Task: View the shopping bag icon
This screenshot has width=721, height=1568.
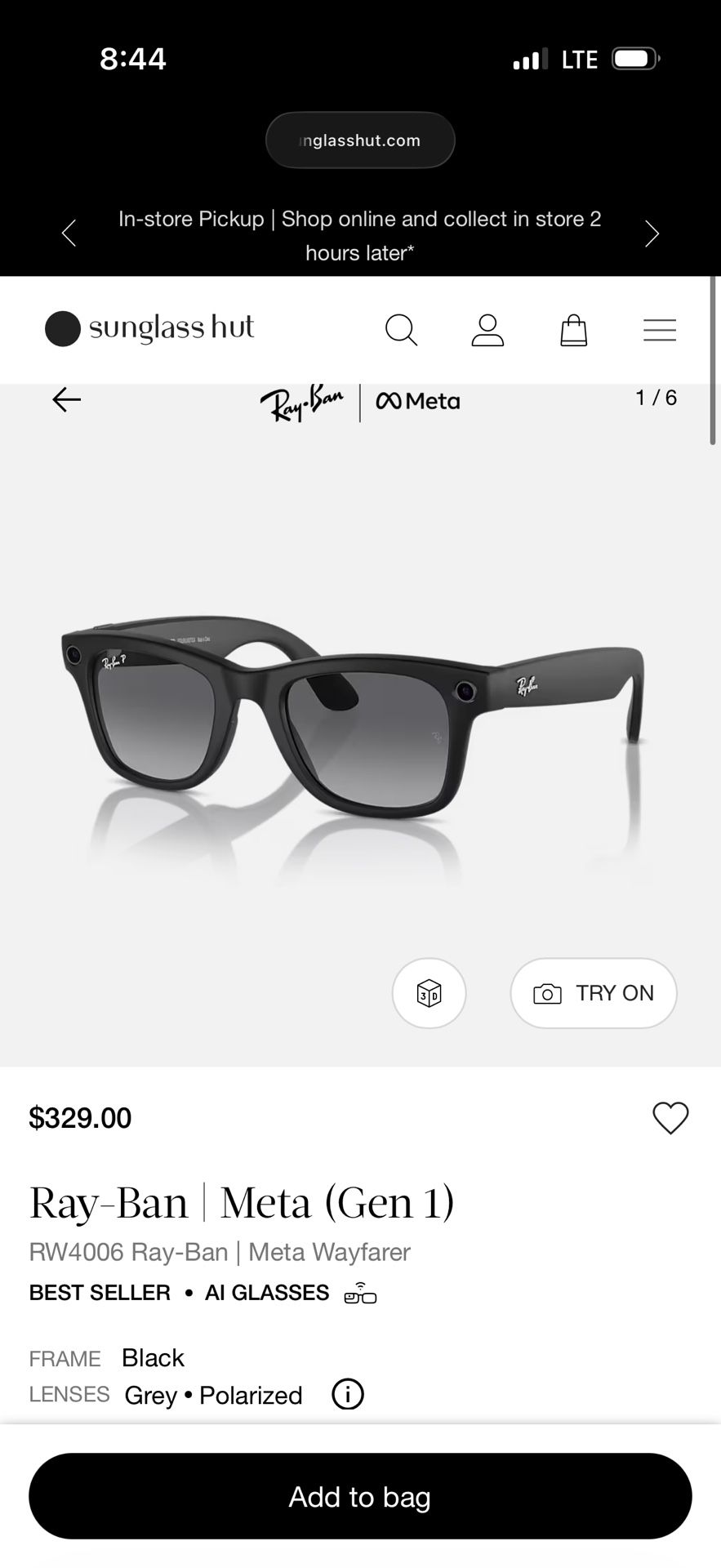Action: (574, 330)
